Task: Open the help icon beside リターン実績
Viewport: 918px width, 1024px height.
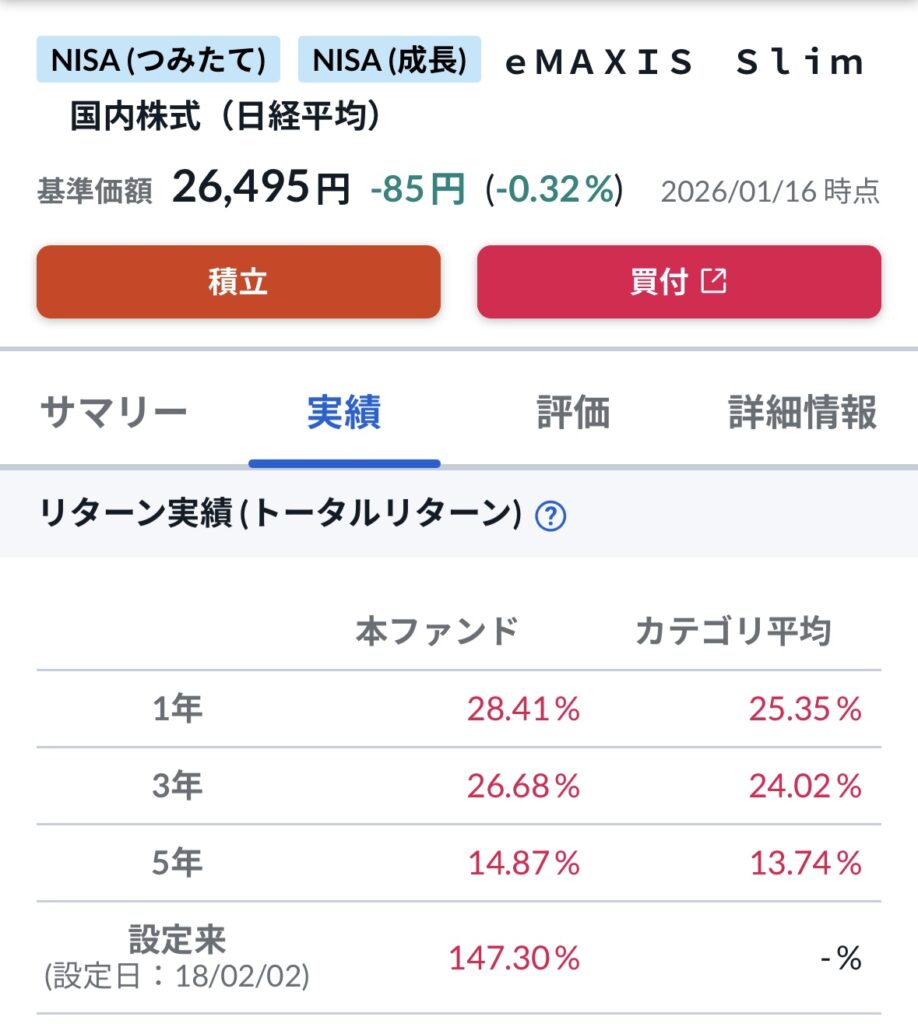Action: (551, 516)
